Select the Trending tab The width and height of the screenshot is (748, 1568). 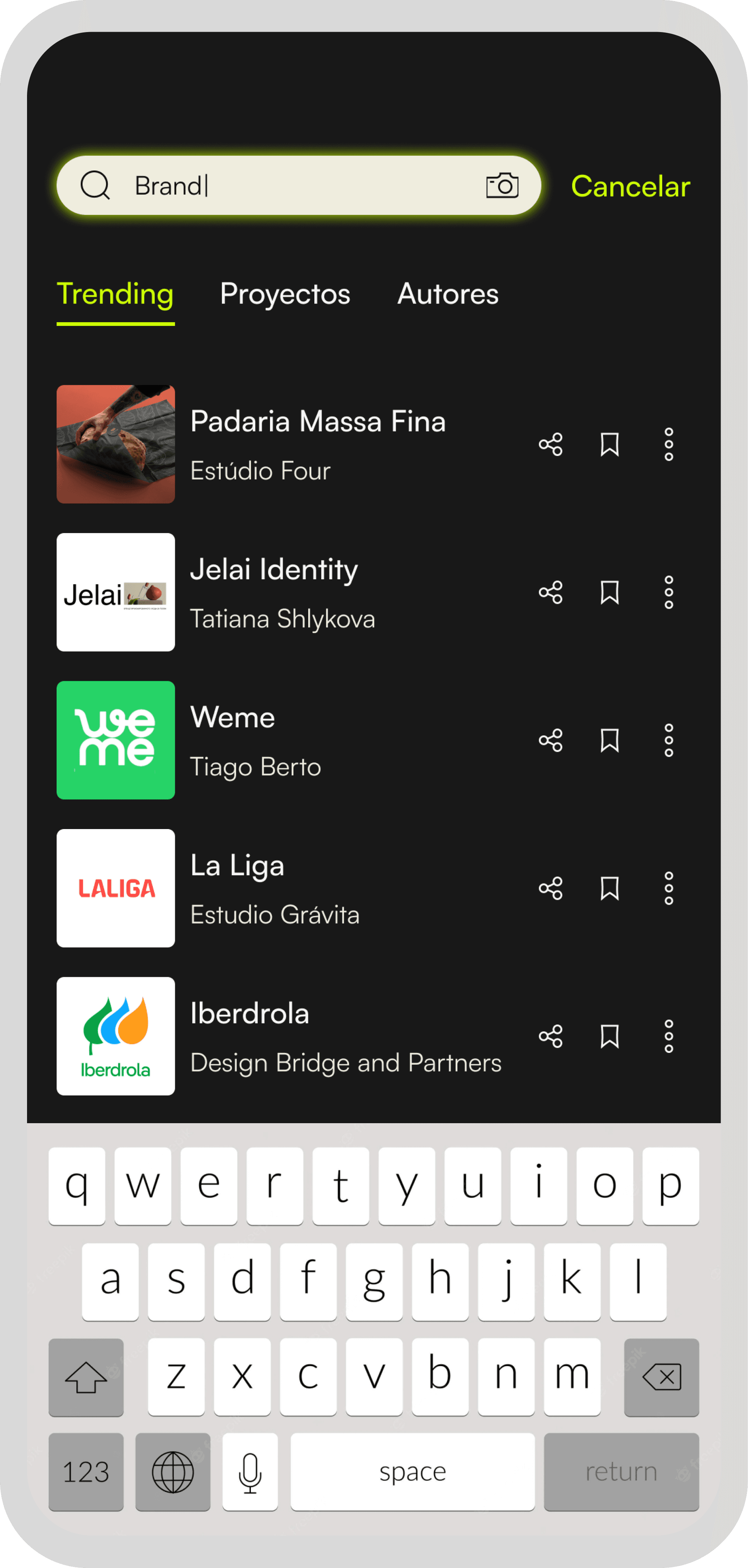(x=116, y=294)
